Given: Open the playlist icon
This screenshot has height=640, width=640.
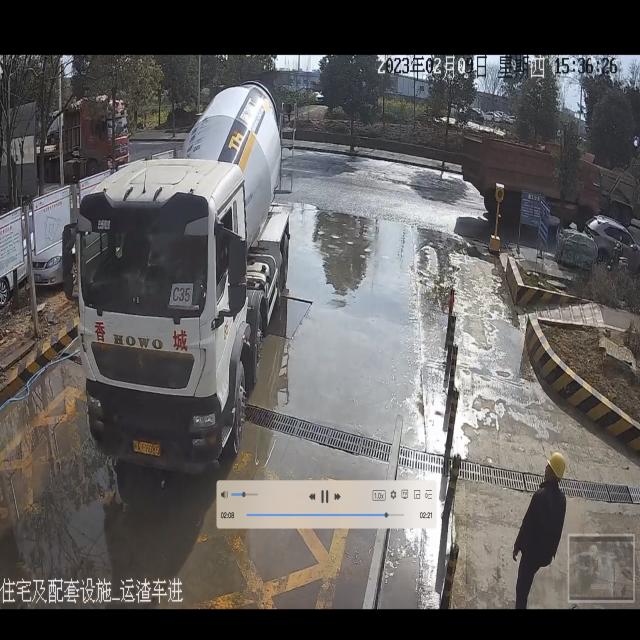Looking at the screenshot, I should 428,495.
